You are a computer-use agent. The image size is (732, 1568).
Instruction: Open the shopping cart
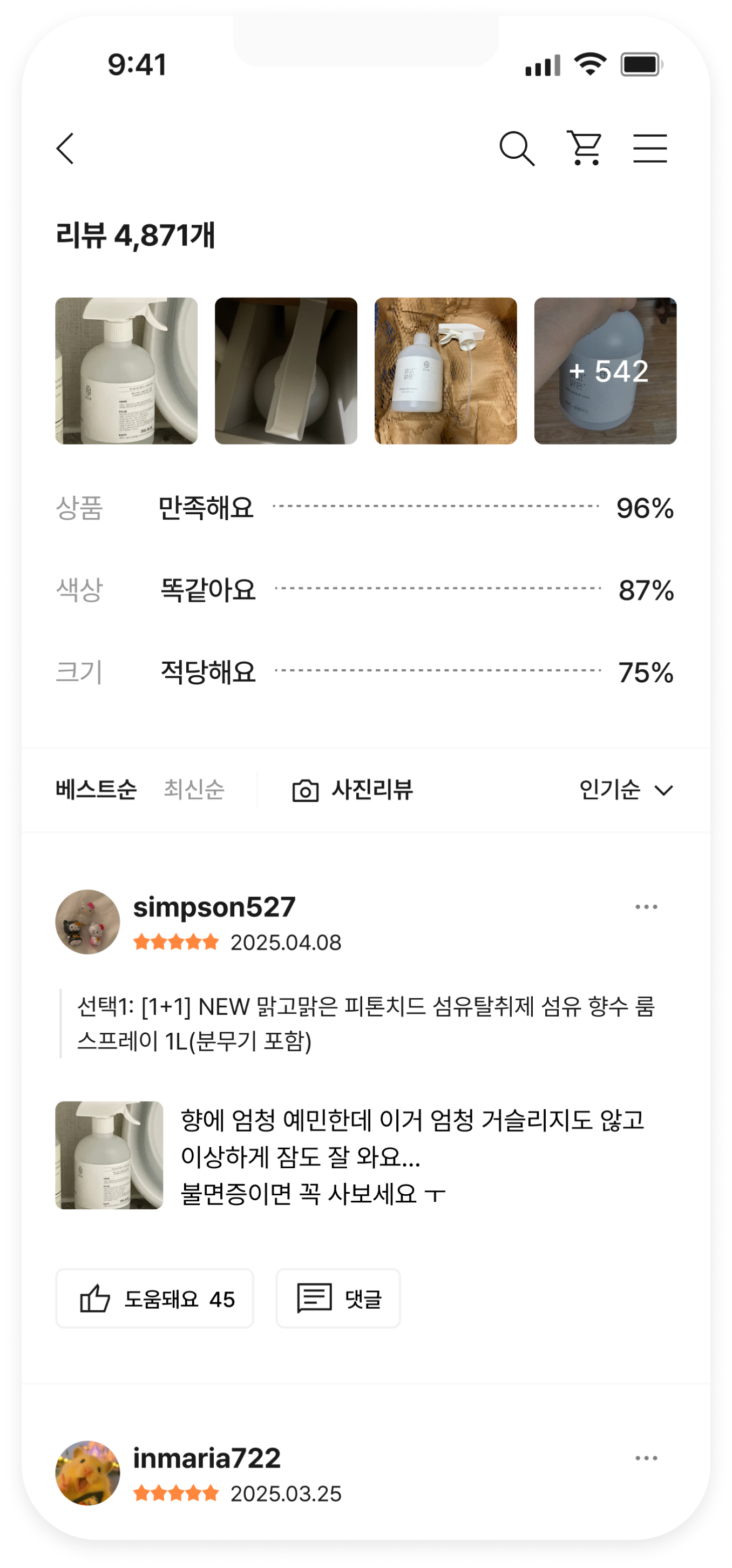(585, 148)
